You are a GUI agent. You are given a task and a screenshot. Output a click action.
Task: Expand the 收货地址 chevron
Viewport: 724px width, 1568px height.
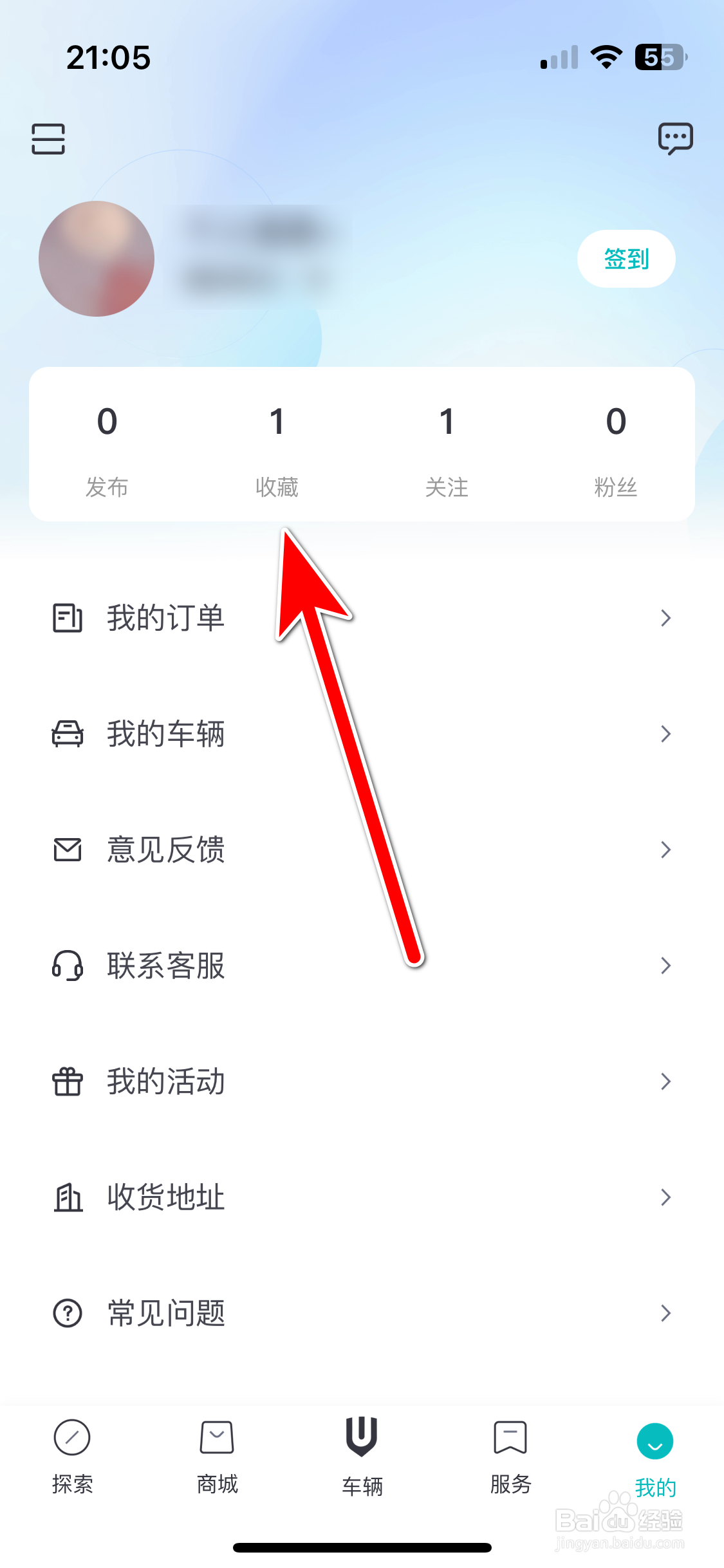pos(666,1197)
